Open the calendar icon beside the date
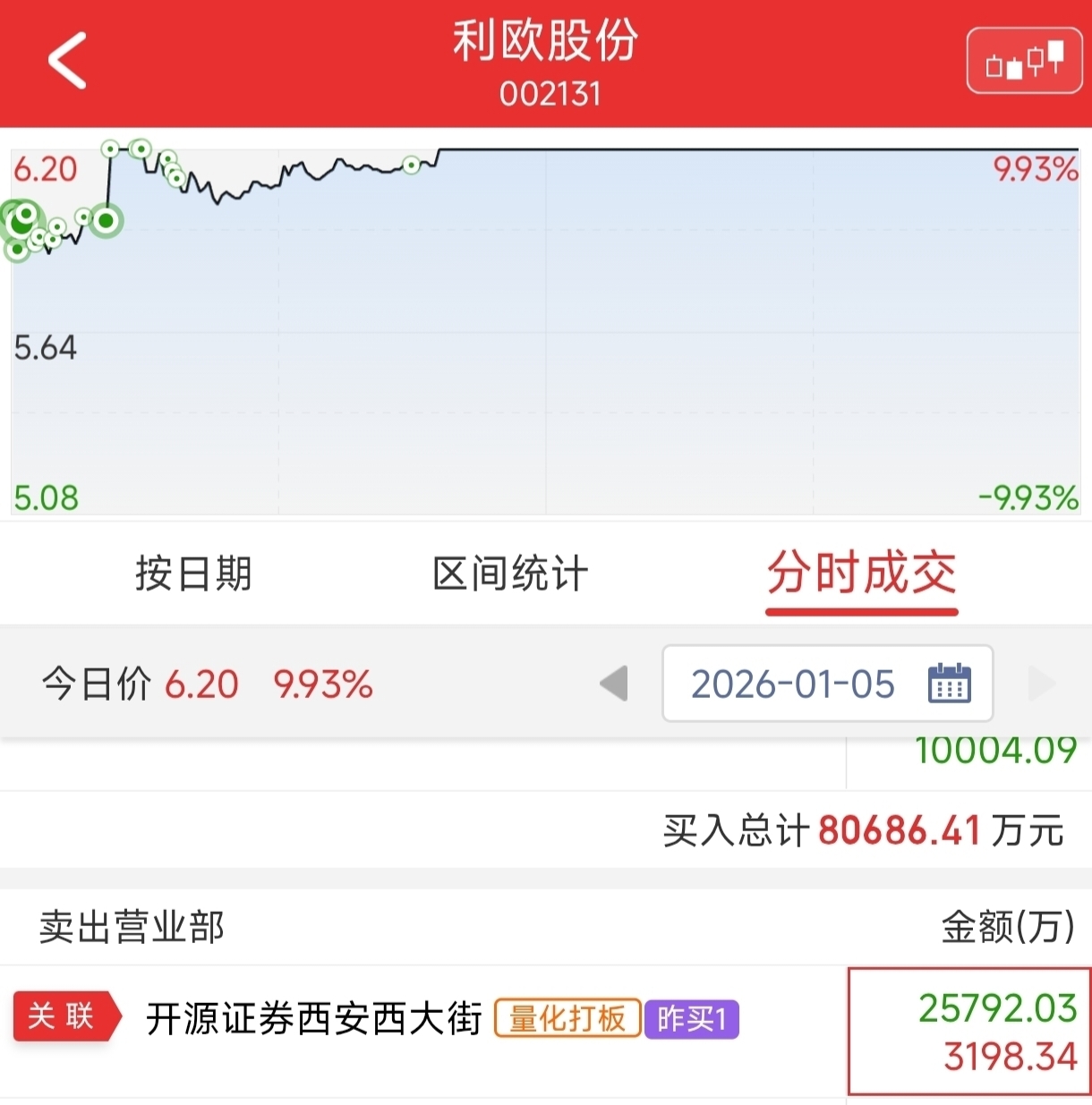Screen dimensions: 1092x1105 (x=949, y=683)
